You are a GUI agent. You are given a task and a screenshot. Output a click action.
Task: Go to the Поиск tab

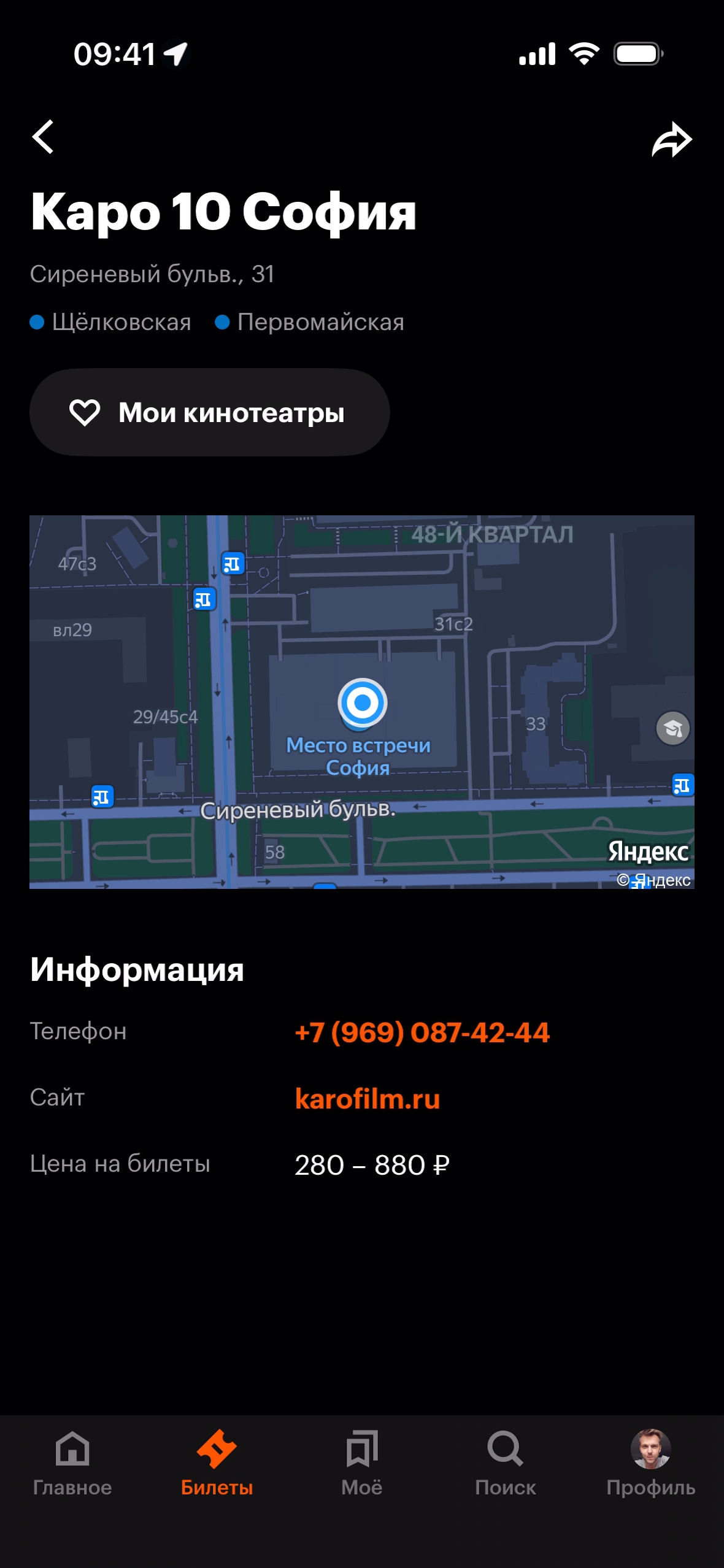[x=505, y=1462]
